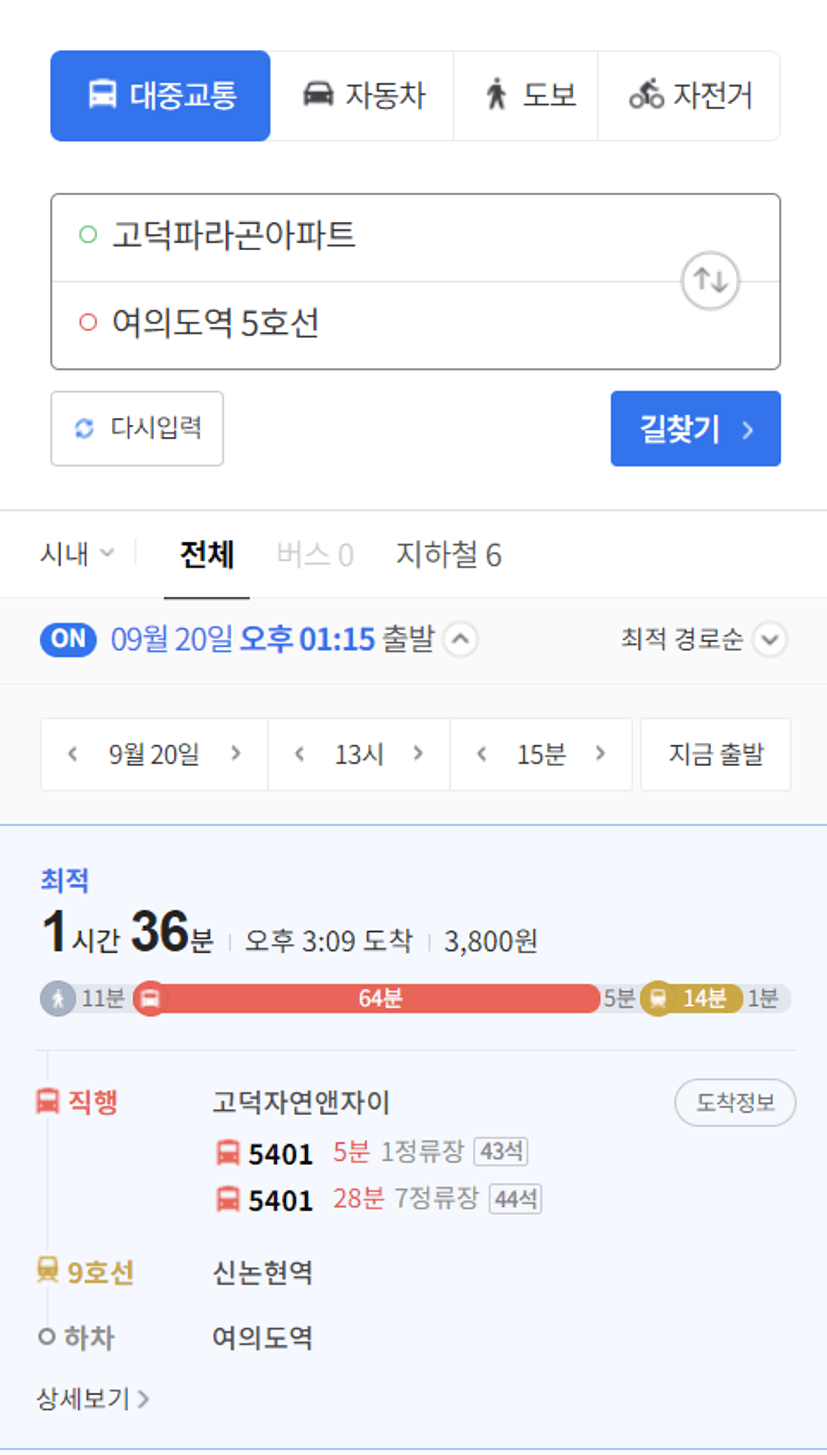
Task: Select the 도보 walking mode
Action: coord(526,96)
